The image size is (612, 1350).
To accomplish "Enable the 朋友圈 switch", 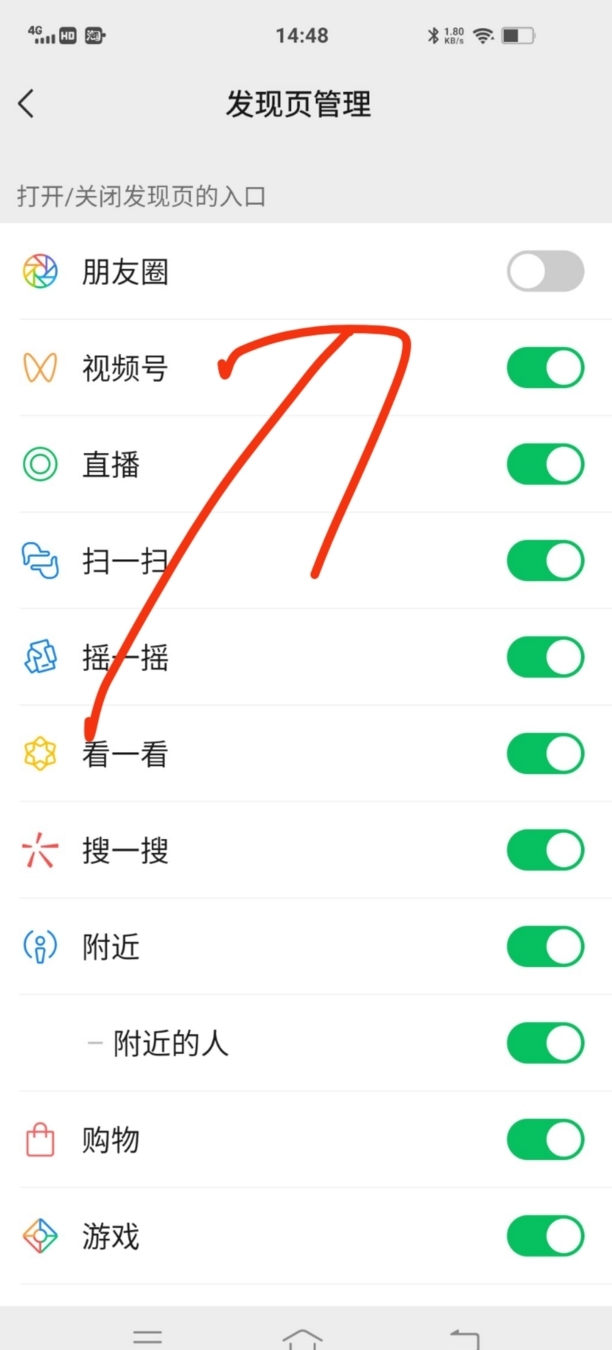I will [545, 271].
